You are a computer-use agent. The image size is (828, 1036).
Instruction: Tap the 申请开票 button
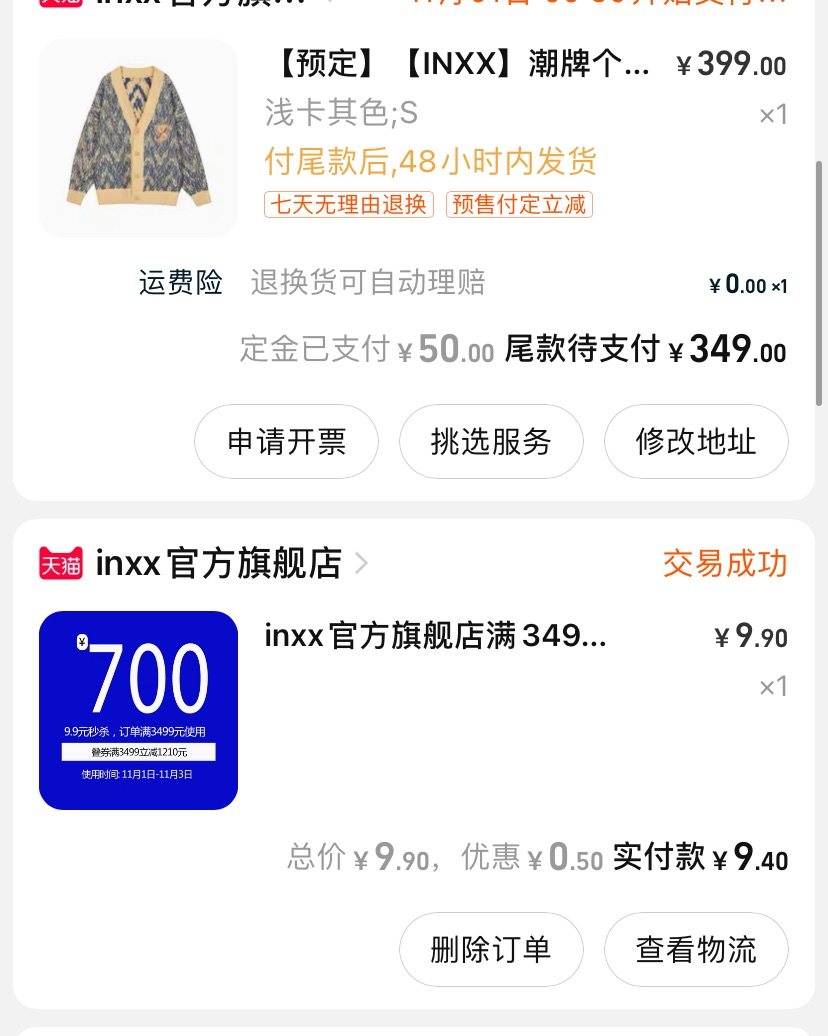coord(286,441)
